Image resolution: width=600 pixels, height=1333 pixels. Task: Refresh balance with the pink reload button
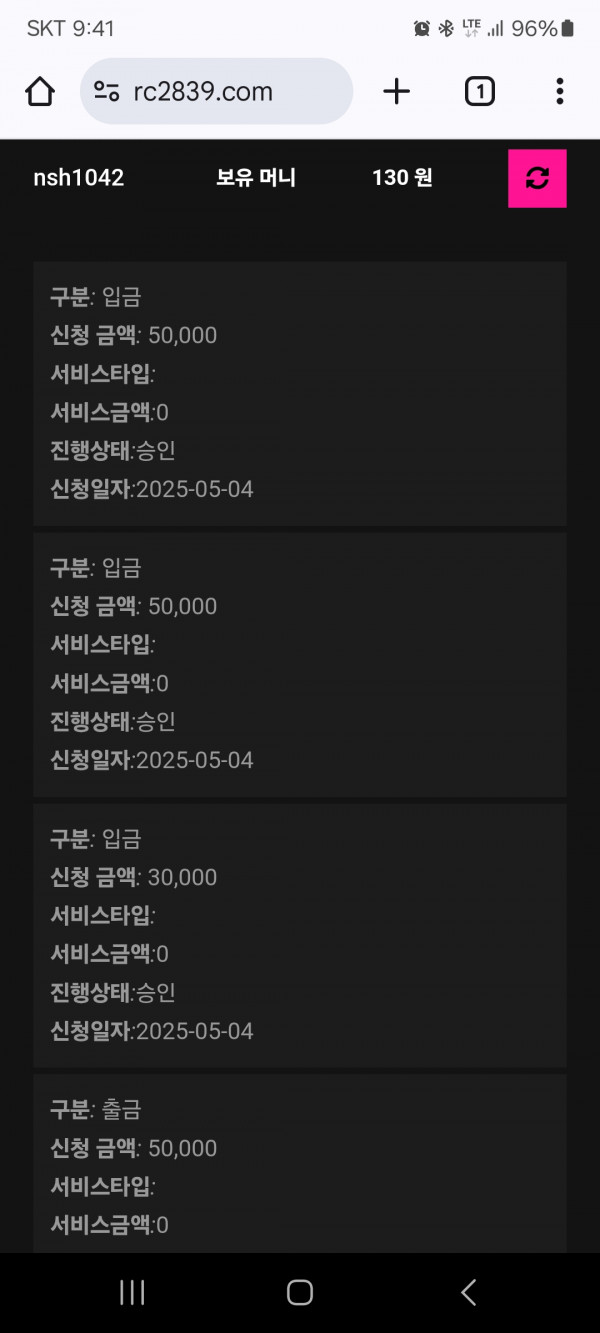537,178
